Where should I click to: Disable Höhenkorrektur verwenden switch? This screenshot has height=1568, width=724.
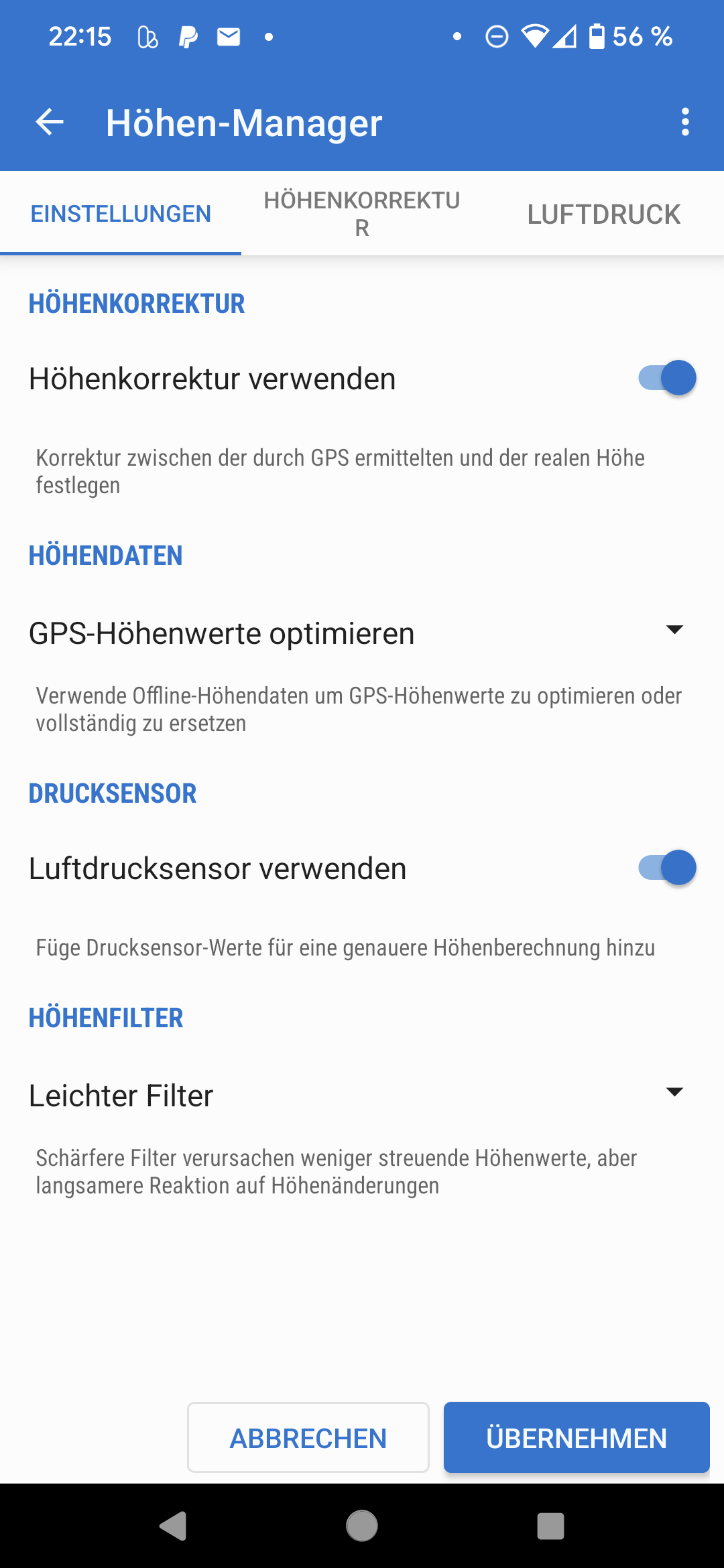[667, 378]
